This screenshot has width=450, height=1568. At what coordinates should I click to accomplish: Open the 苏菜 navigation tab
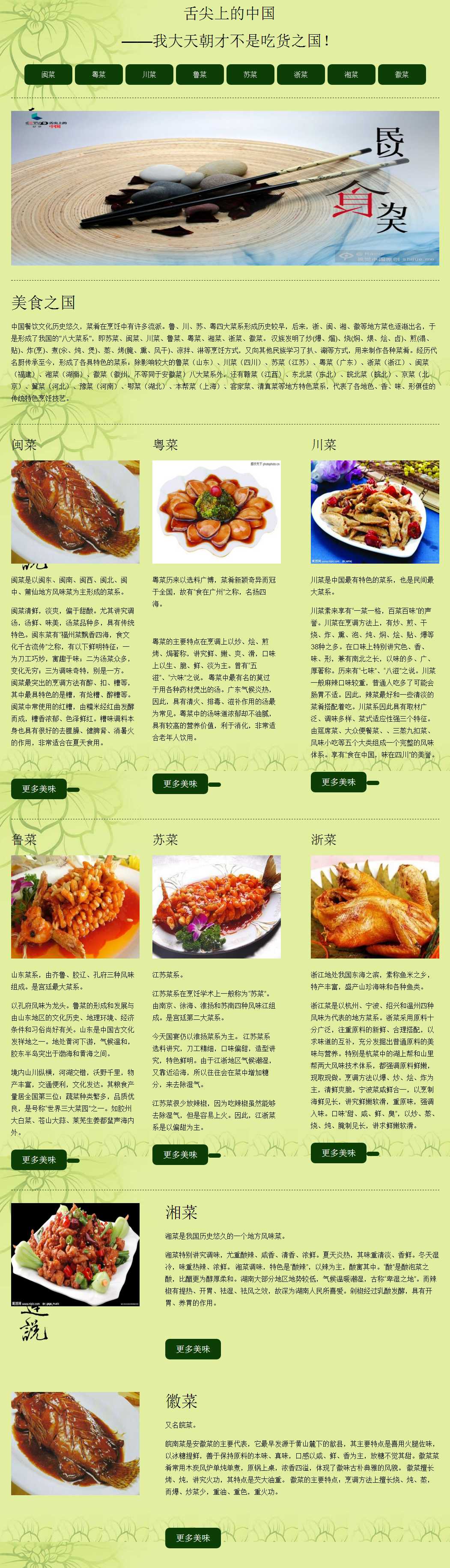point(250,74)
